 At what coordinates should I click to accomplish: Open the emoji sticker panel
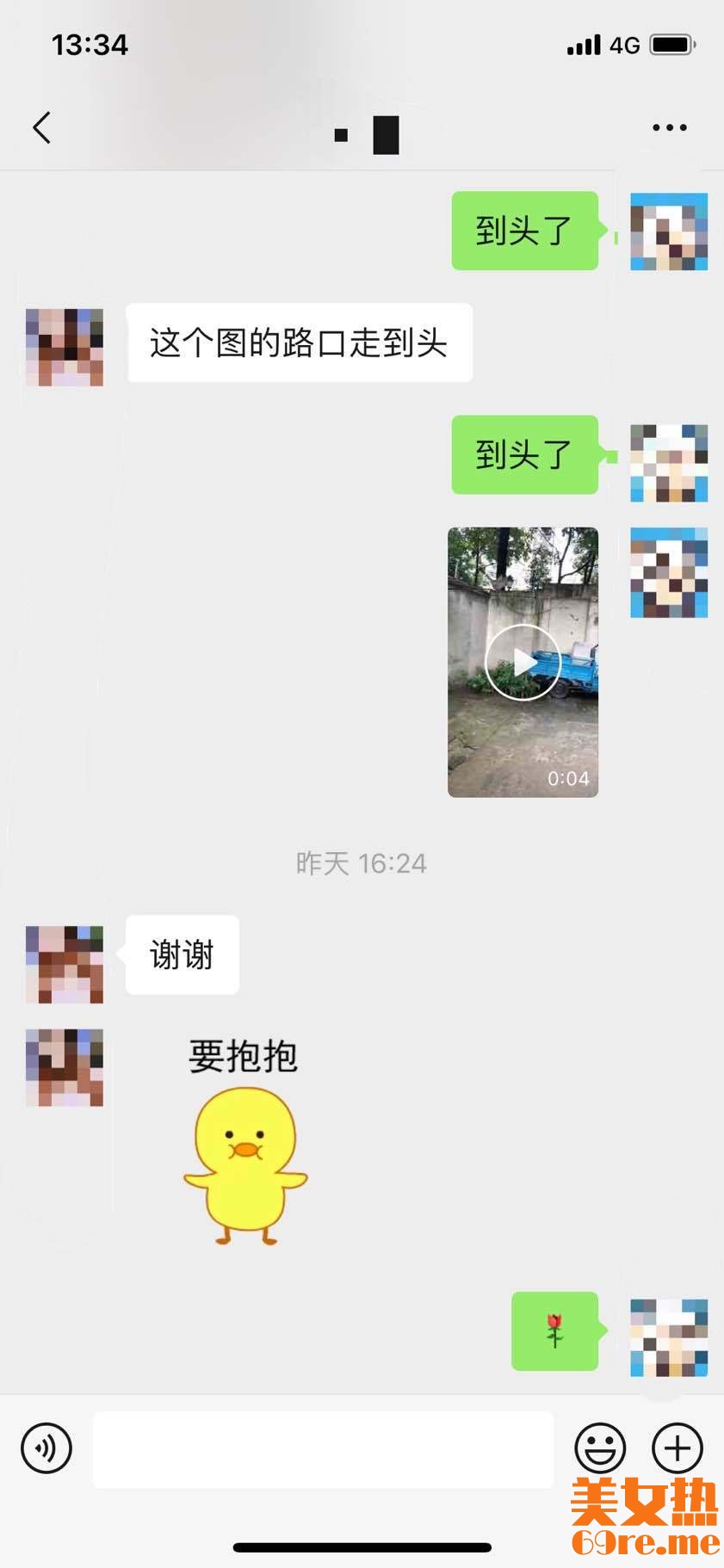600,1448
